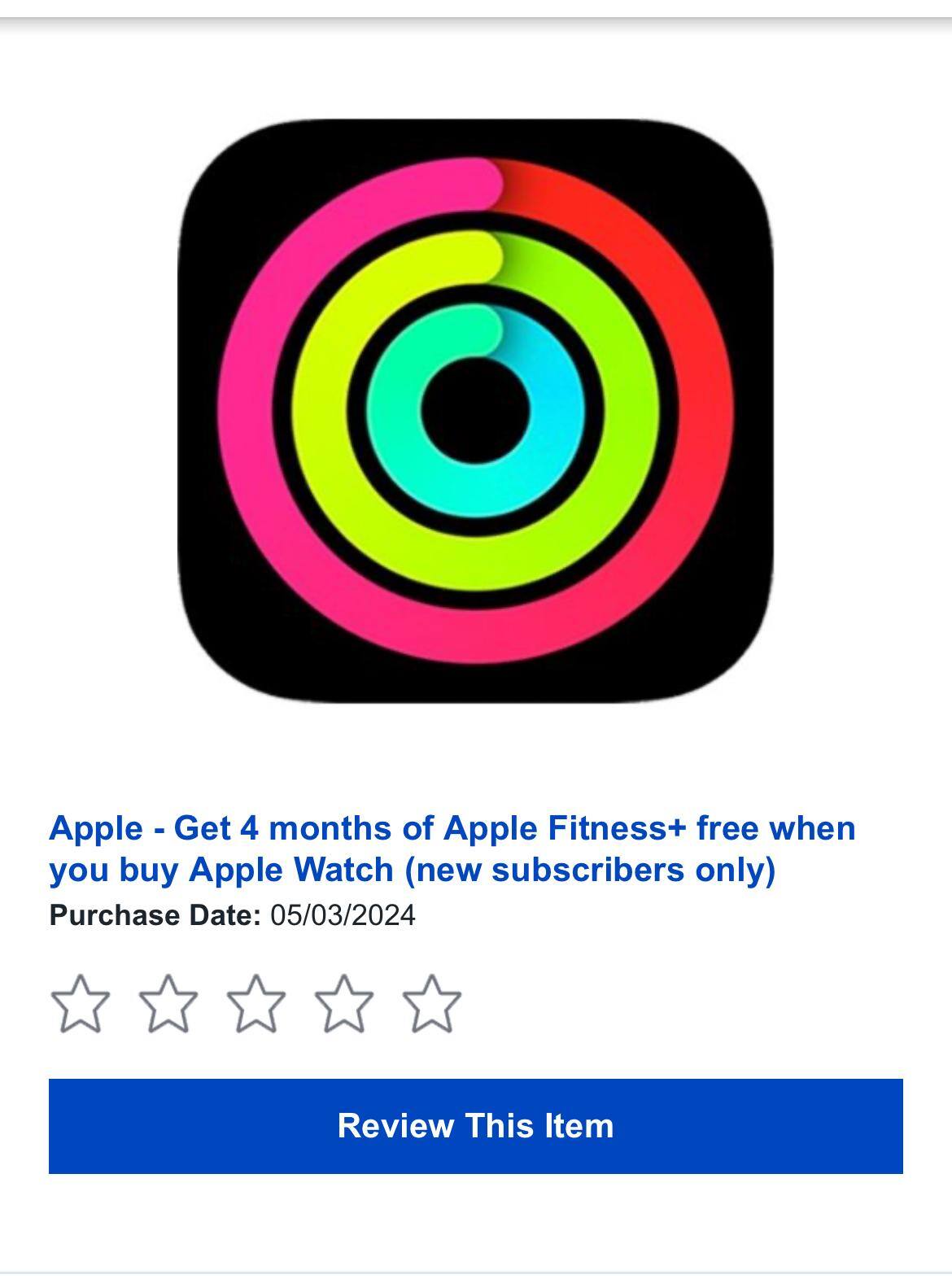Rate the item four stars
Image resolution: width=952 pixels, height=1283 pixels.
click(x=344, y=1004)
